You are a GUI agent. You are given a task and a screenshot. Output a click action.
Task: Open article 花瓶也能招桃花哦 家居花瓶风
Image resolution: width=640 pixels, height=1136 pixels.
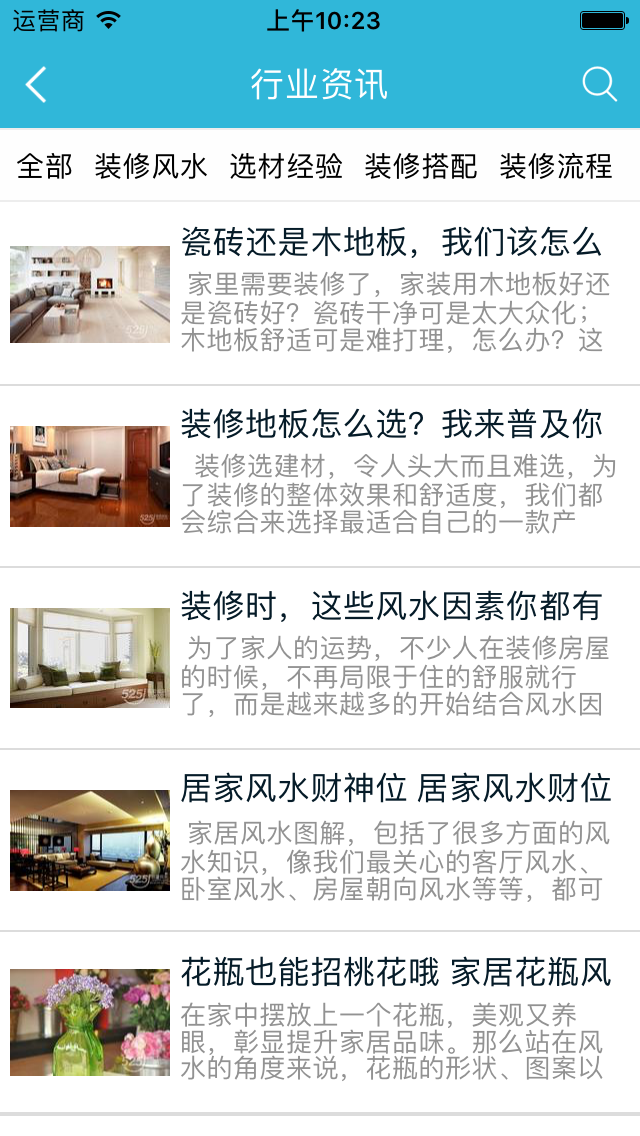coord(395,971)
